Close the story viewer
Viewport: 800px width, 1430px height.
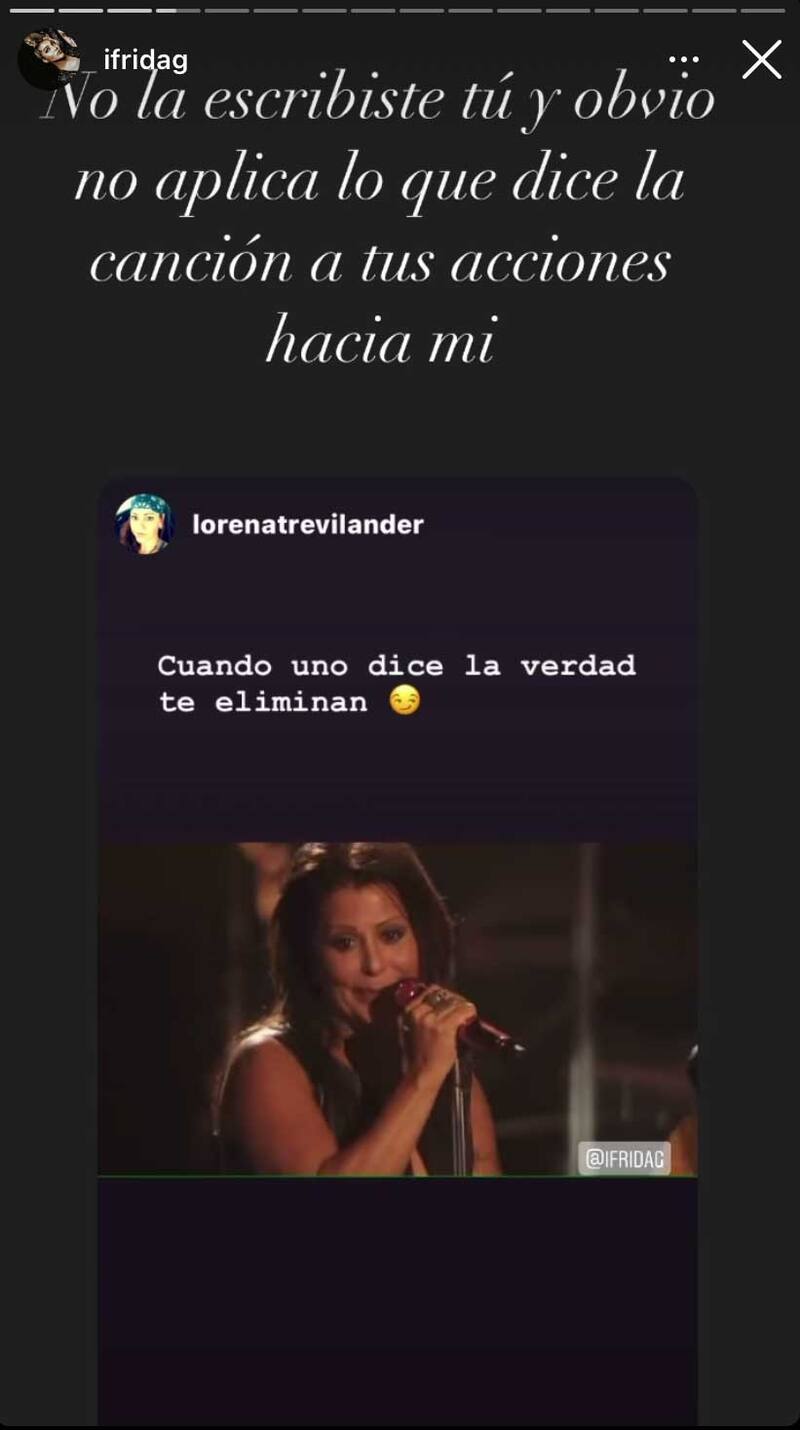click(x=761, y=60)
